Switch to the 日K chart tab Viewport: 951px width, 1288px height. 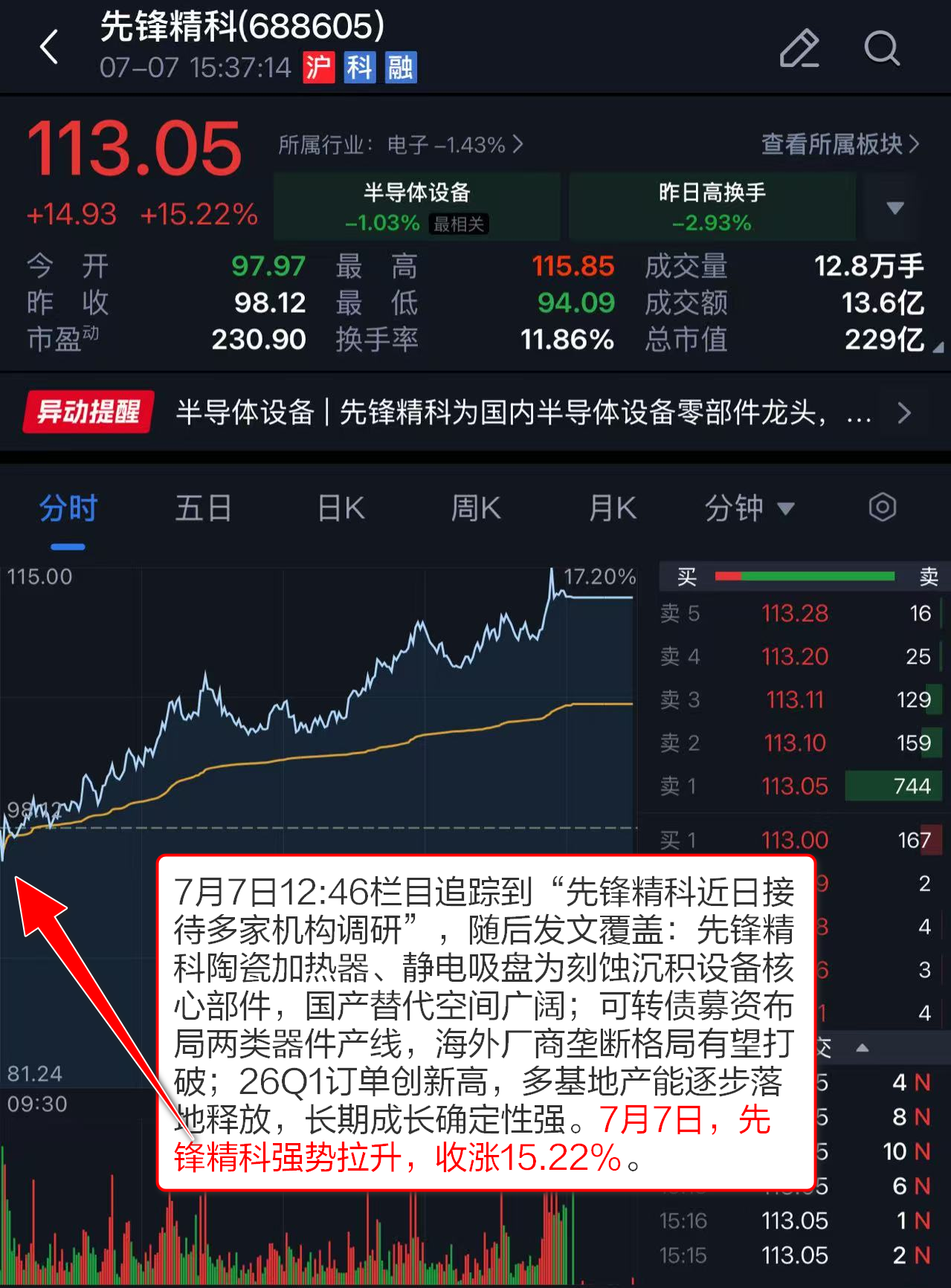tap(341, 509)
